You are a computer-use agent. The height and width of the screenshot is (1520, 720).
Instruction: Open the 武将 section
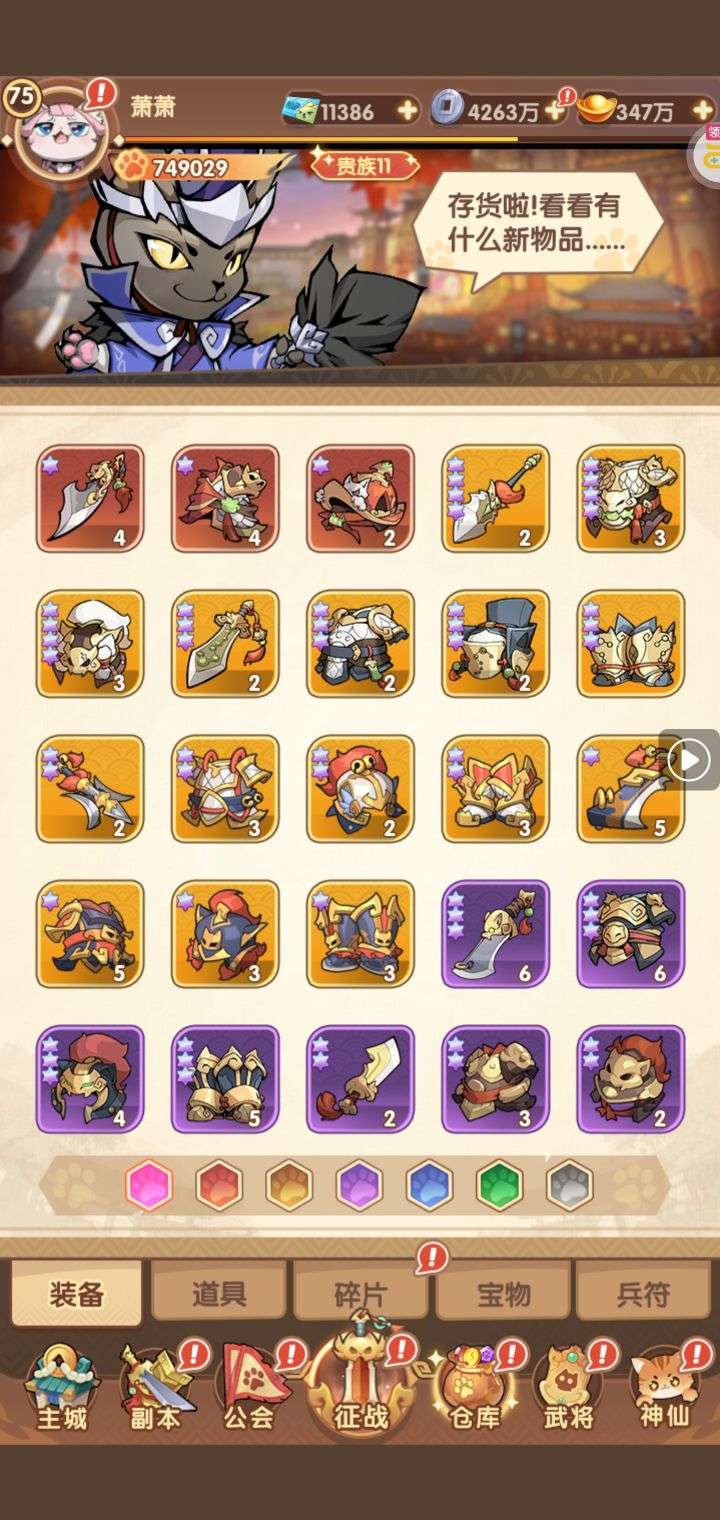568,1390
